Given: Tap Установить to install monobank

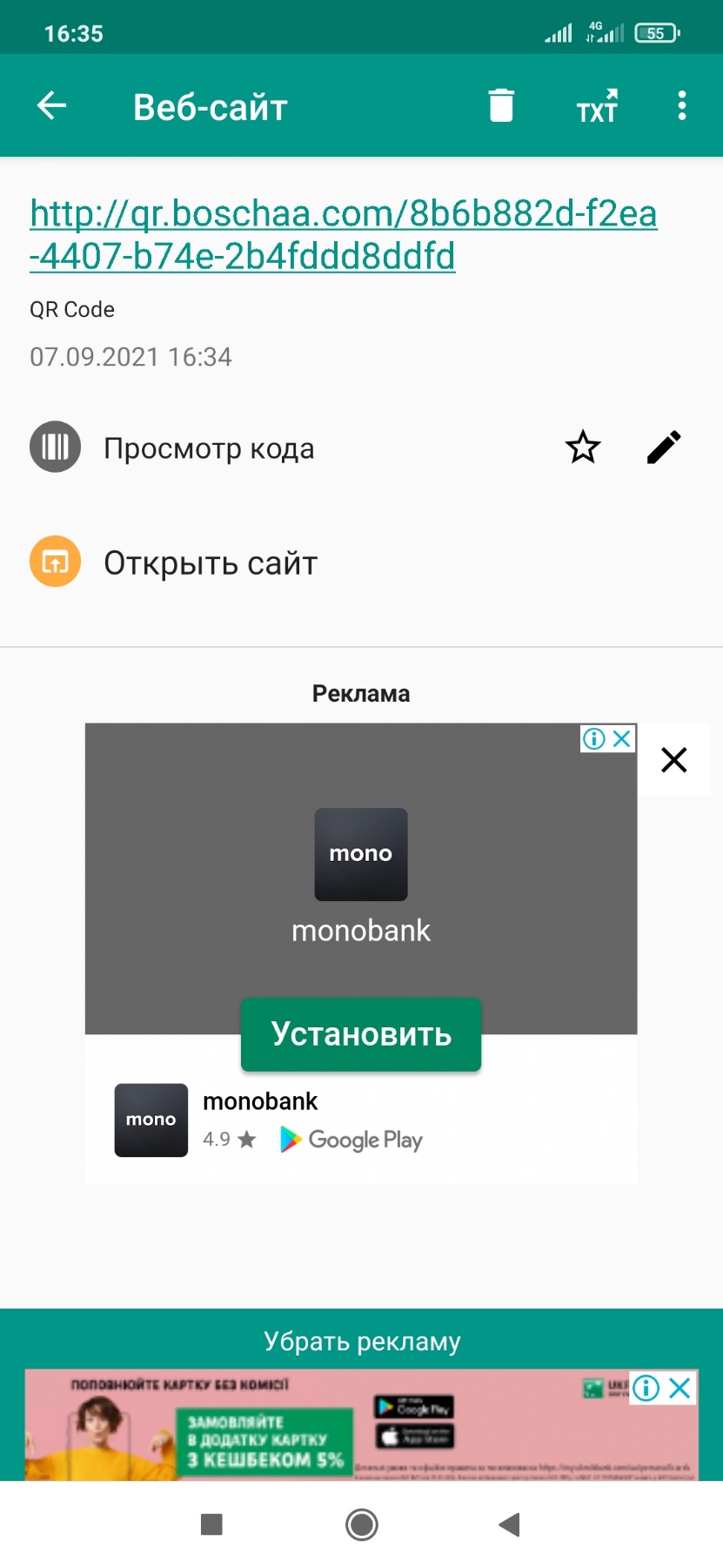Looking at the screenshot, I should pyautogui.click(x=361, y=1034).
